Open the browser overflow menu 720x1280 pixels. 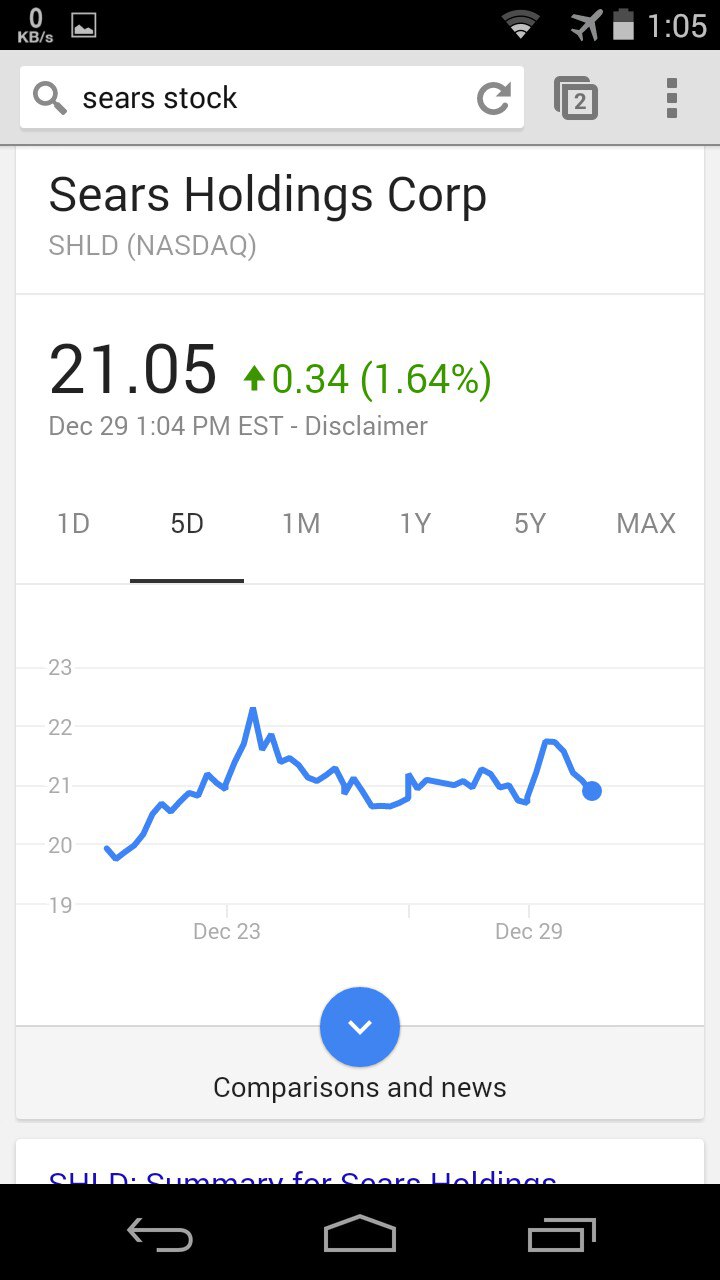tap(671, 98)
